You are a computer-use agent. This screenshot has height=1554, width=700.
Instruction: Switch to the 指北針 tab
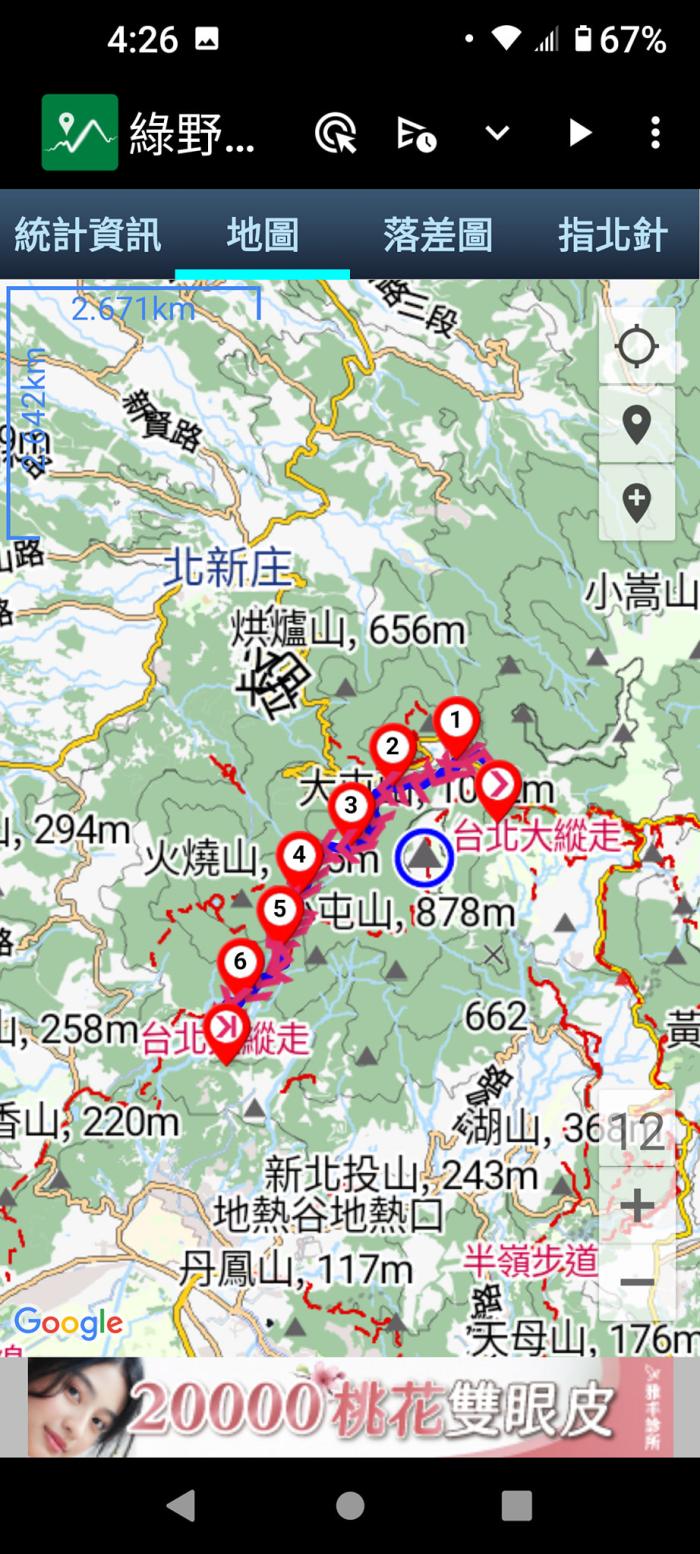tap(612, 235)
